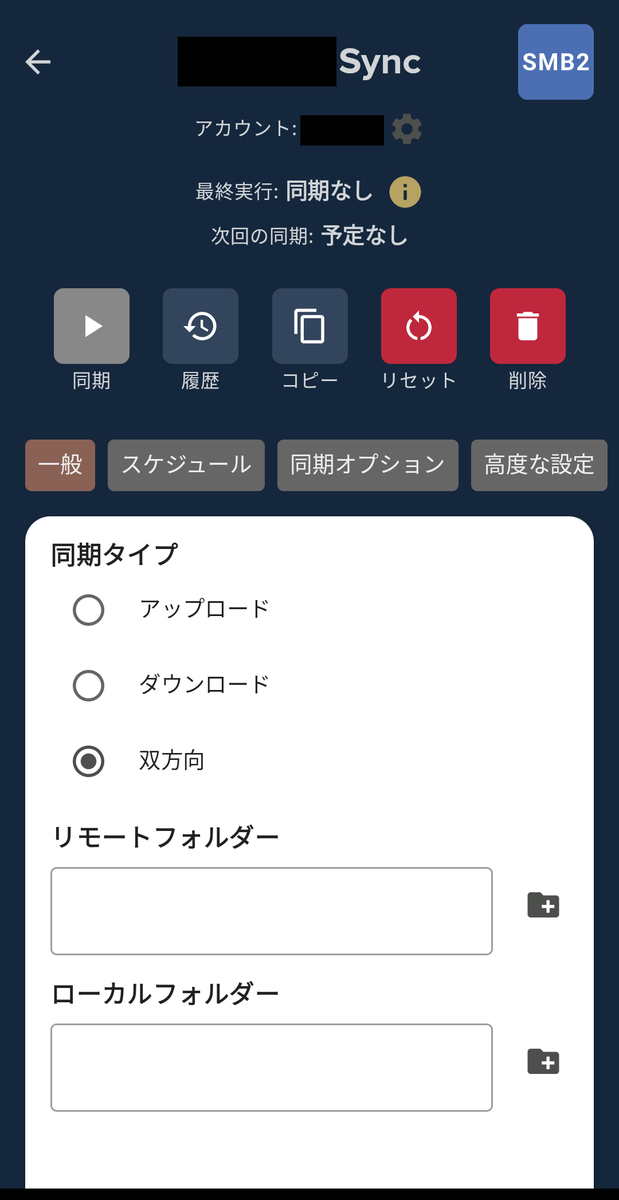Image resolution: width=619 pixels, height=1200 pixels.
Task: Tap the コピー button
Action: 310,326
